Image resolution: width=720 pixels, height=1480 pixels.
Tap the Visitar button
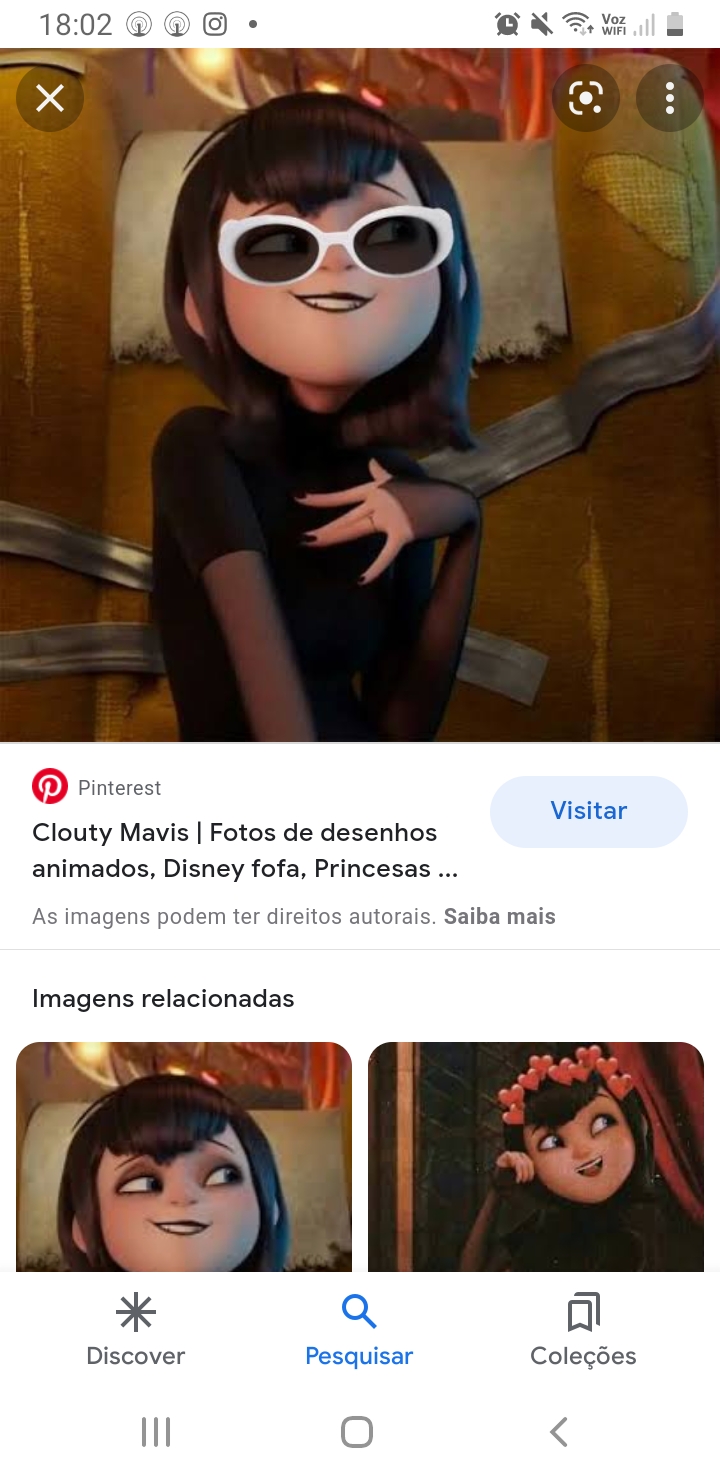(x=588, y=811)
